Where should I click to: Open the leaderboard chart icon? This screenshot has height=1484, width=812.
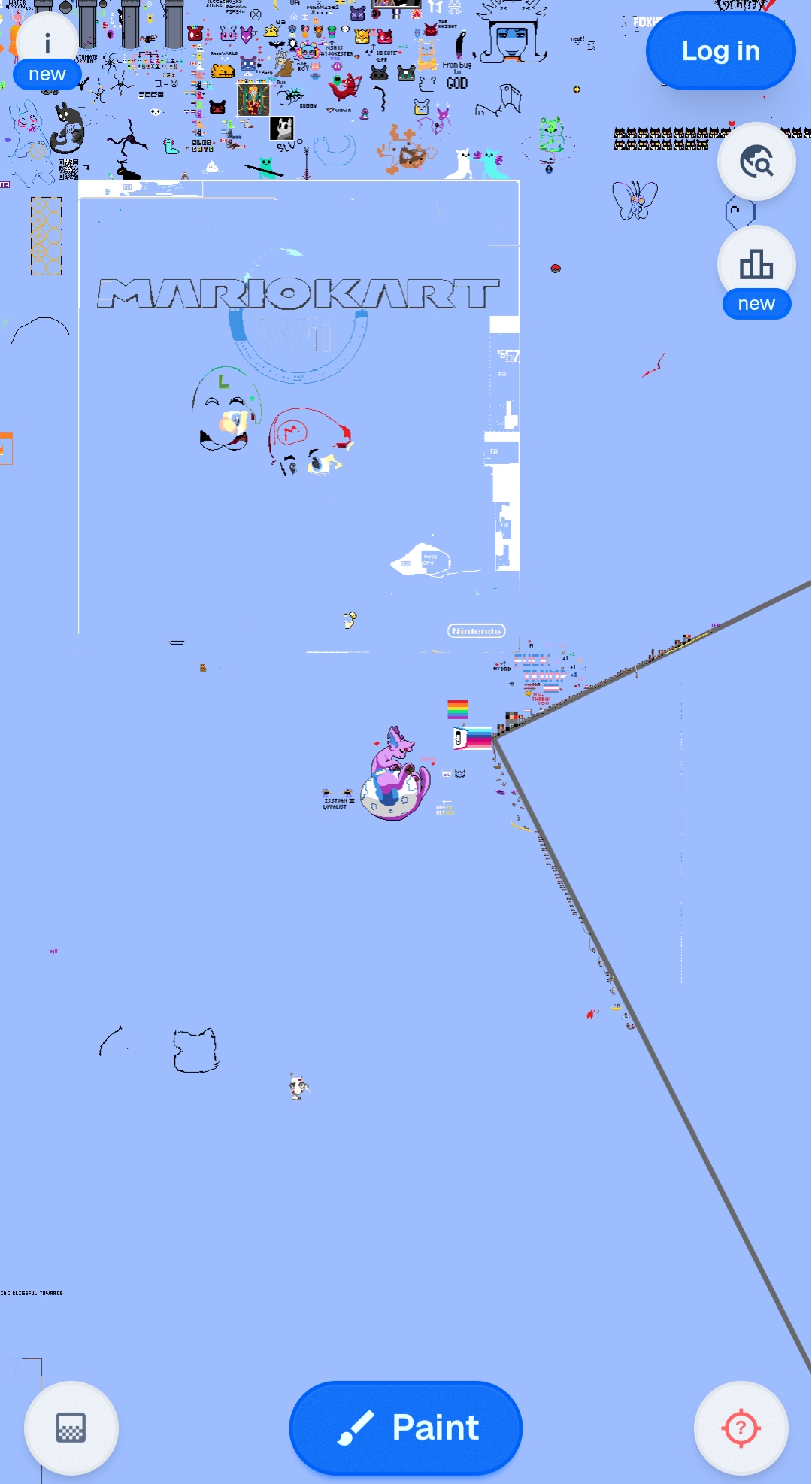tap(756, 264)
